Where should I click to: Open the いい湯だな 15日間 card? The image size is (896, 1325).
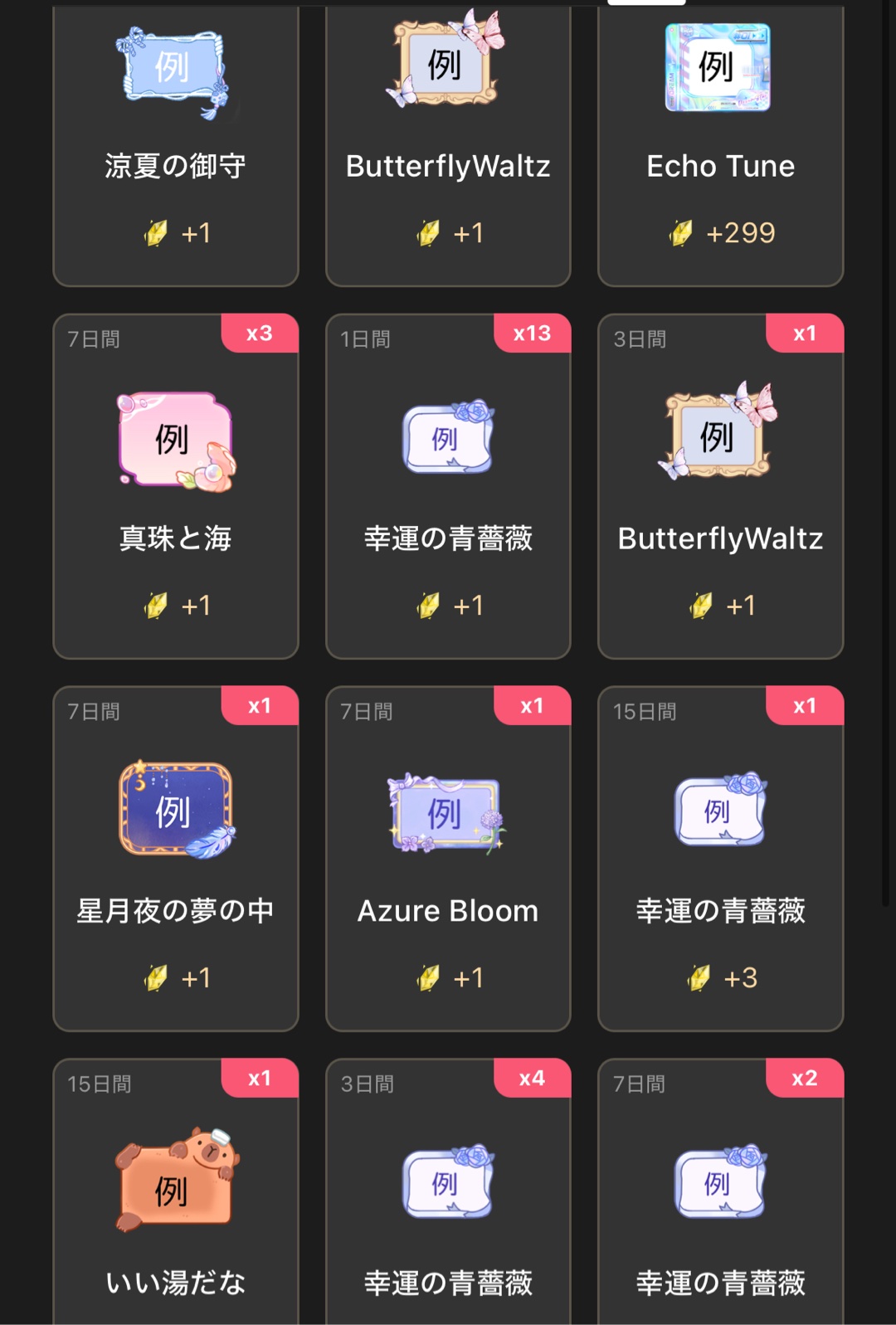pyautogui.click(x=175, y=1195)
